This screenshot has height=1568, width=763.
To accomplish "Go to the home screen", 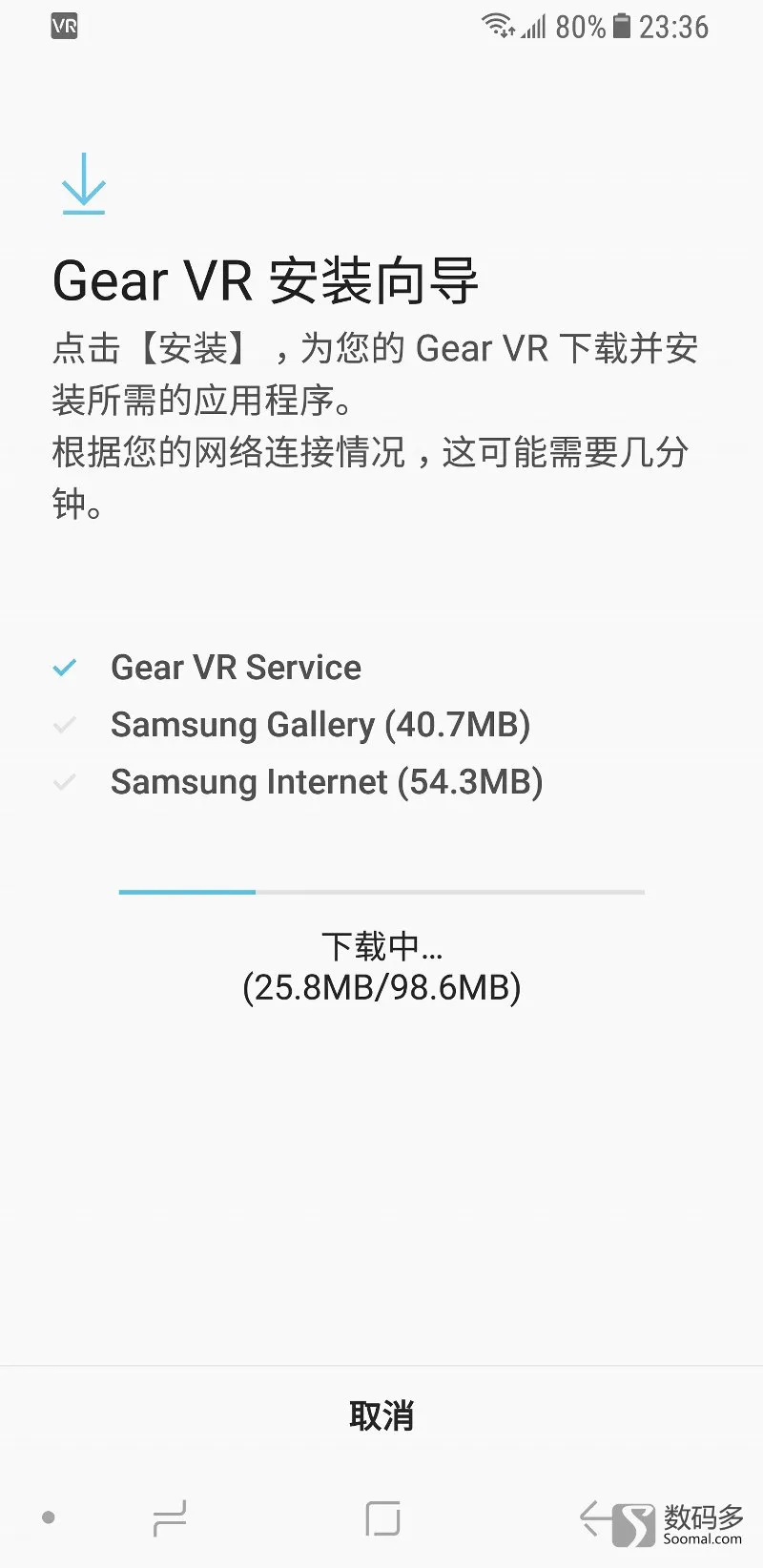I will click(x=382, y=1518).
